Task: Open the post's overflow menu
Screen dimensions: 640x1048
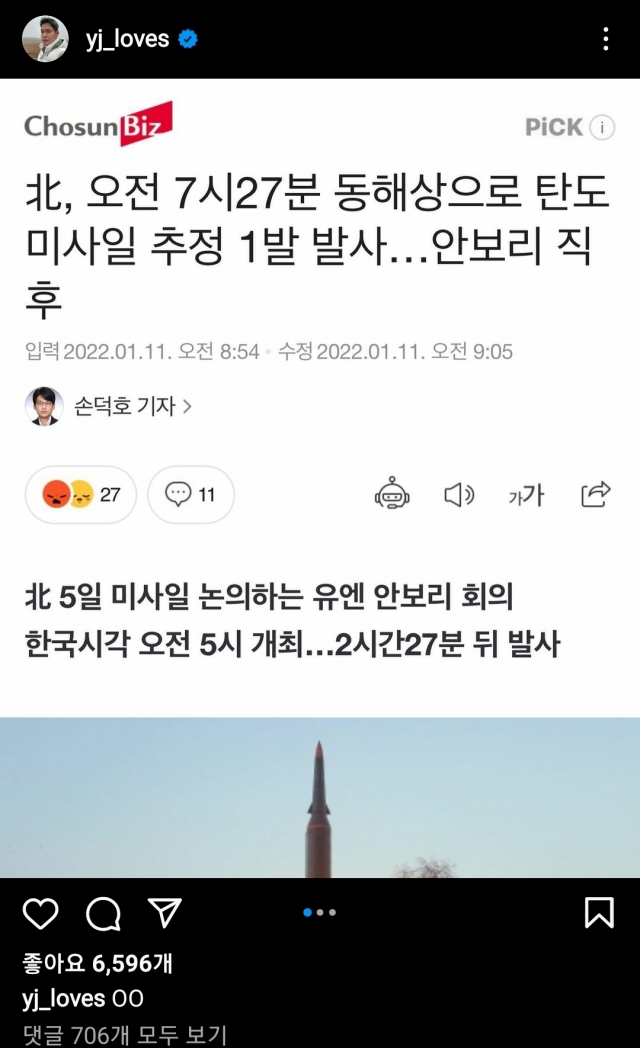Action: (x=606, y=40)
